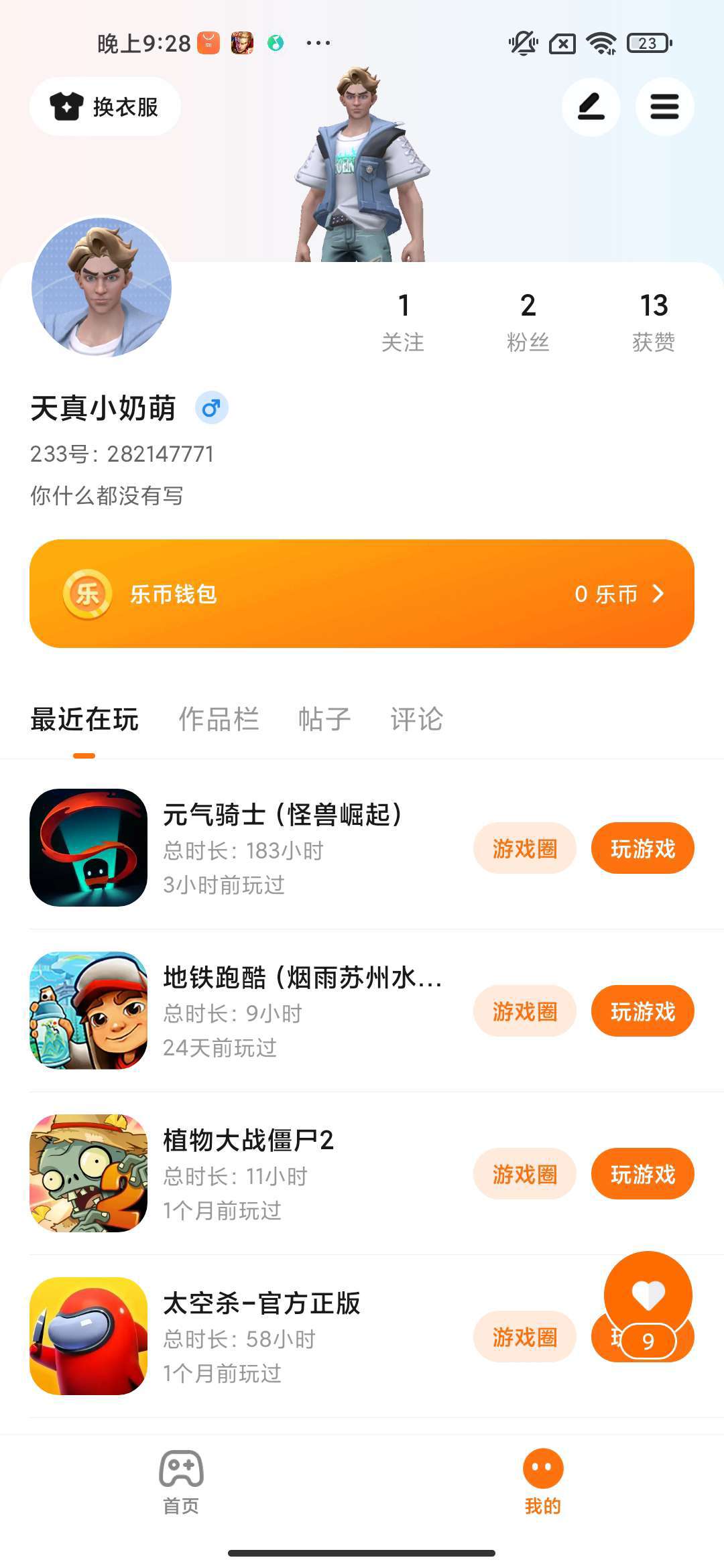Open 游戏圈 for 太空杀-官方正版
This screenshot has height=1568, width=724.
[x=525, y=1337]
